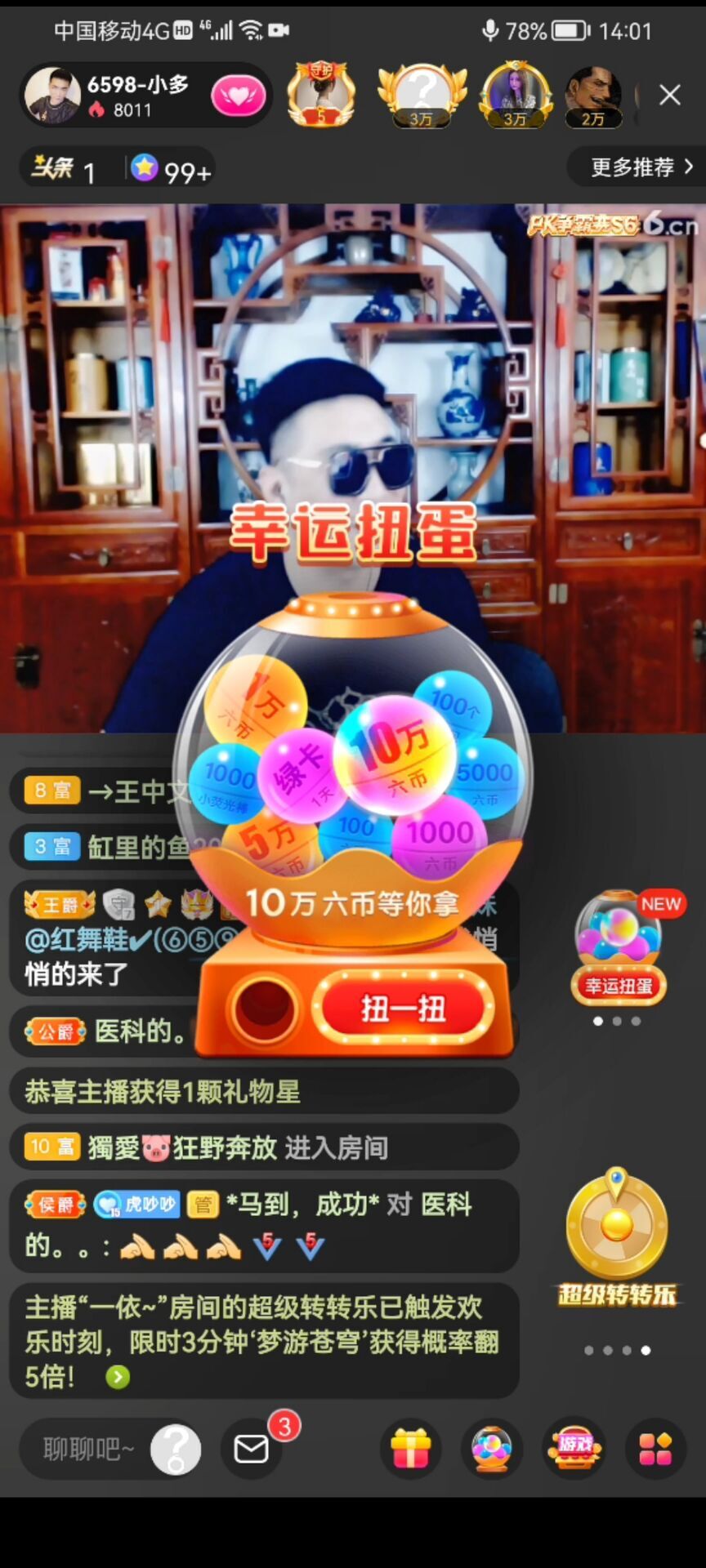
Task: Open the star 99+ badge
Action: coord(172,170)
